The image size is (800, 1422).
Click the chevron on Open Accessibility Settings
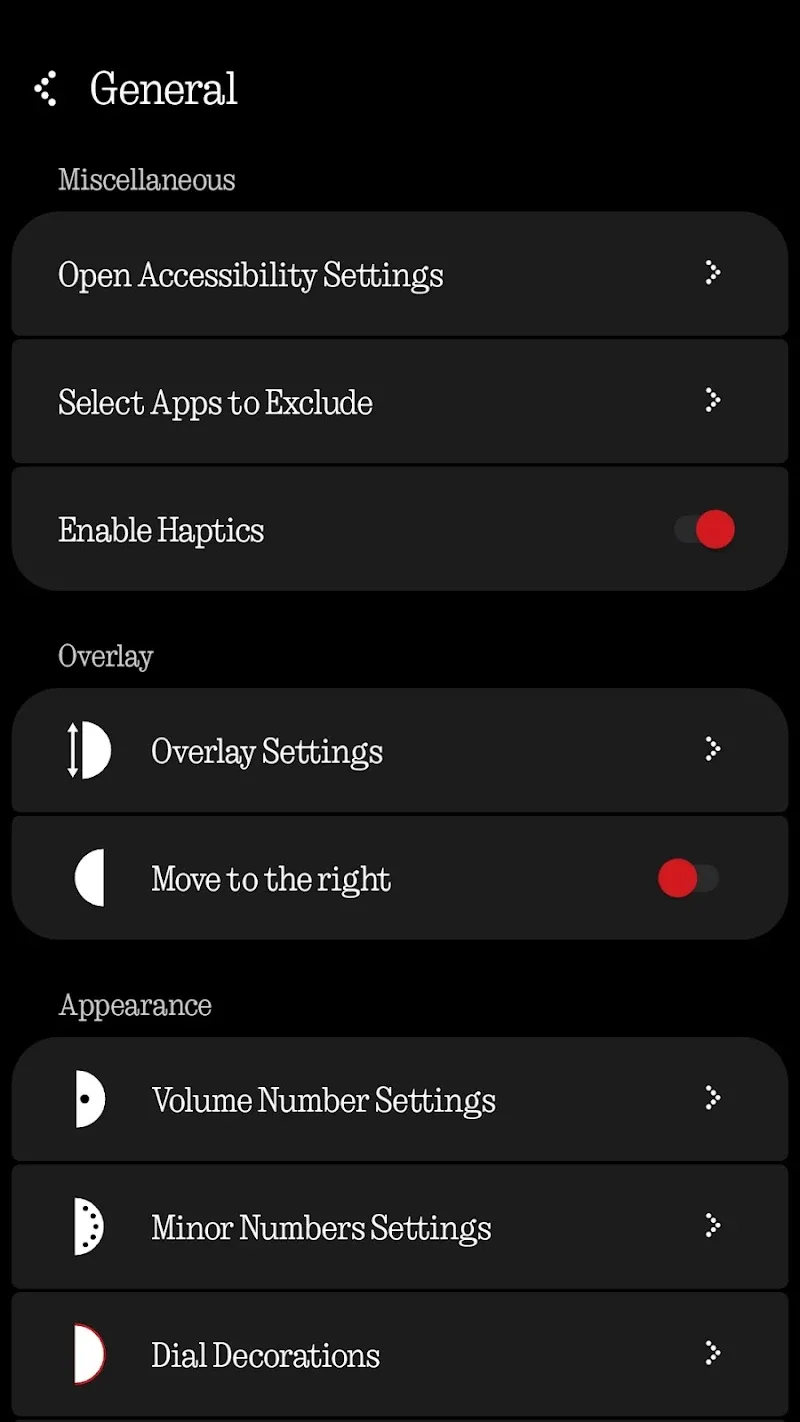pyautogui.click(x=713, y=274)
